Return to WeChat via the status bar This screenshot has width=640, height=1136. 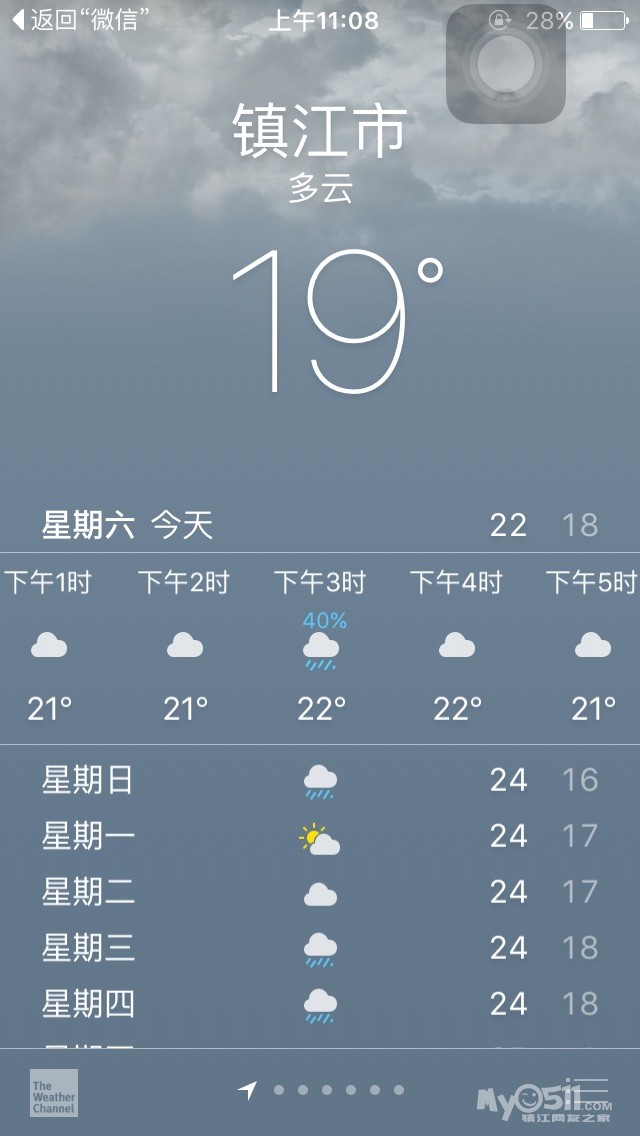pyautogui.click(x=80, y=20)
